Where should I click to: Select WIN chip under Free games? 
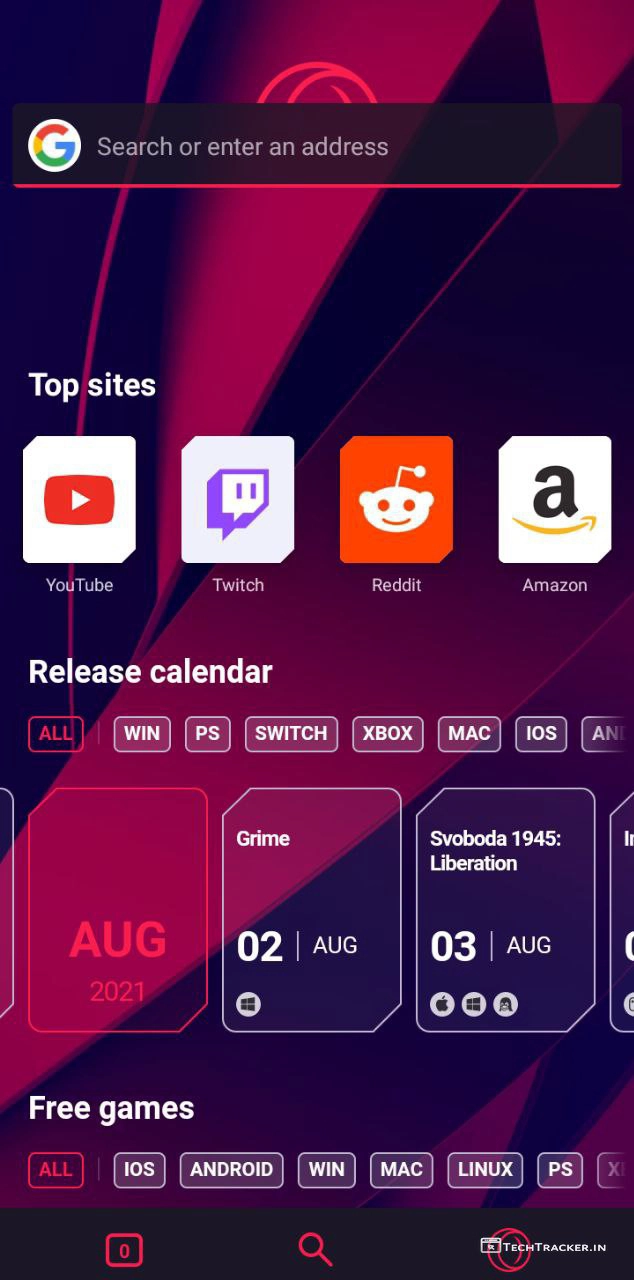point(326,1169)
